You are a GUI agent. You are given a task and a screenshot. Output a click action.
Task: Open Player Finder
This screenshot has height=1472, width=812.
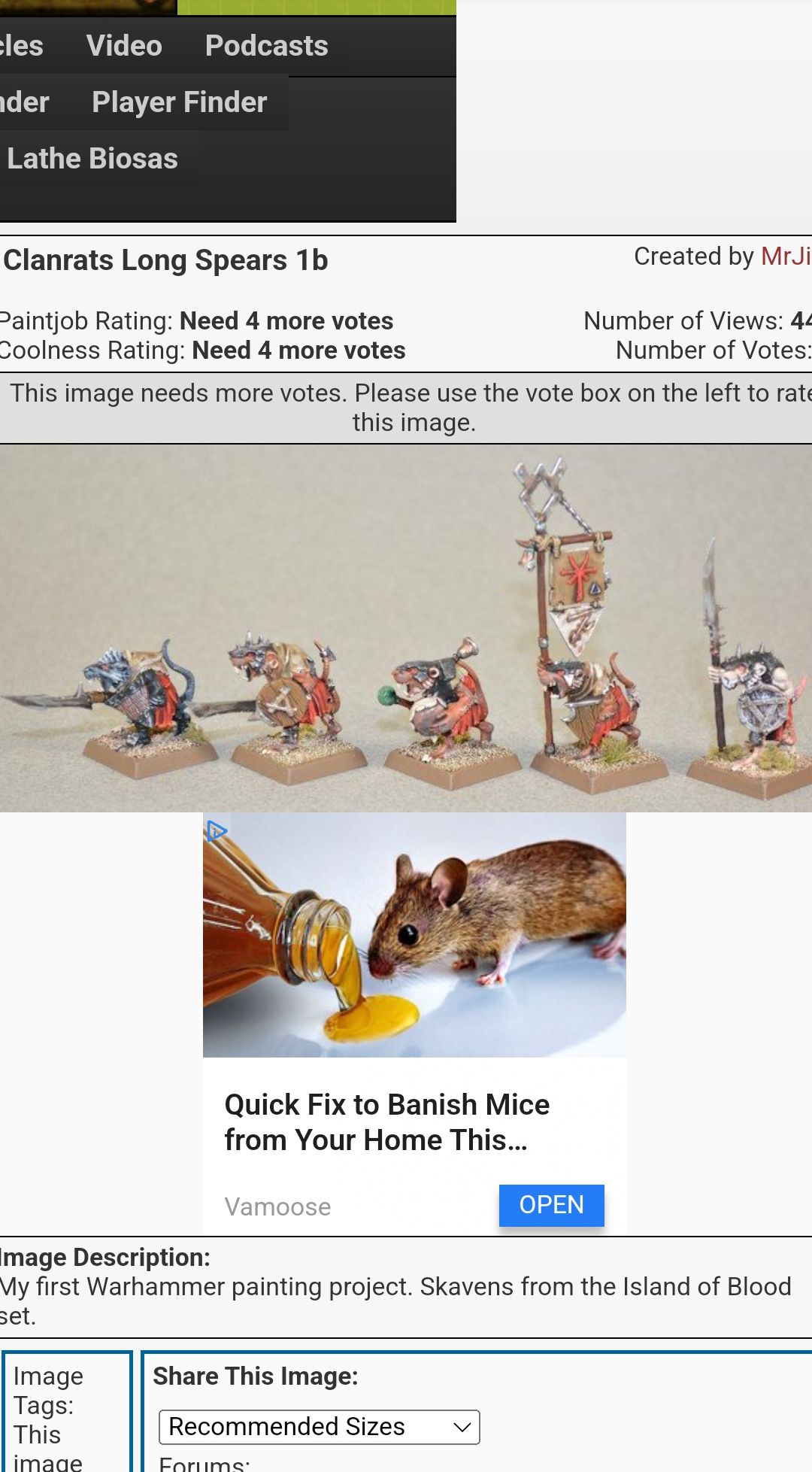pos(179,102)
